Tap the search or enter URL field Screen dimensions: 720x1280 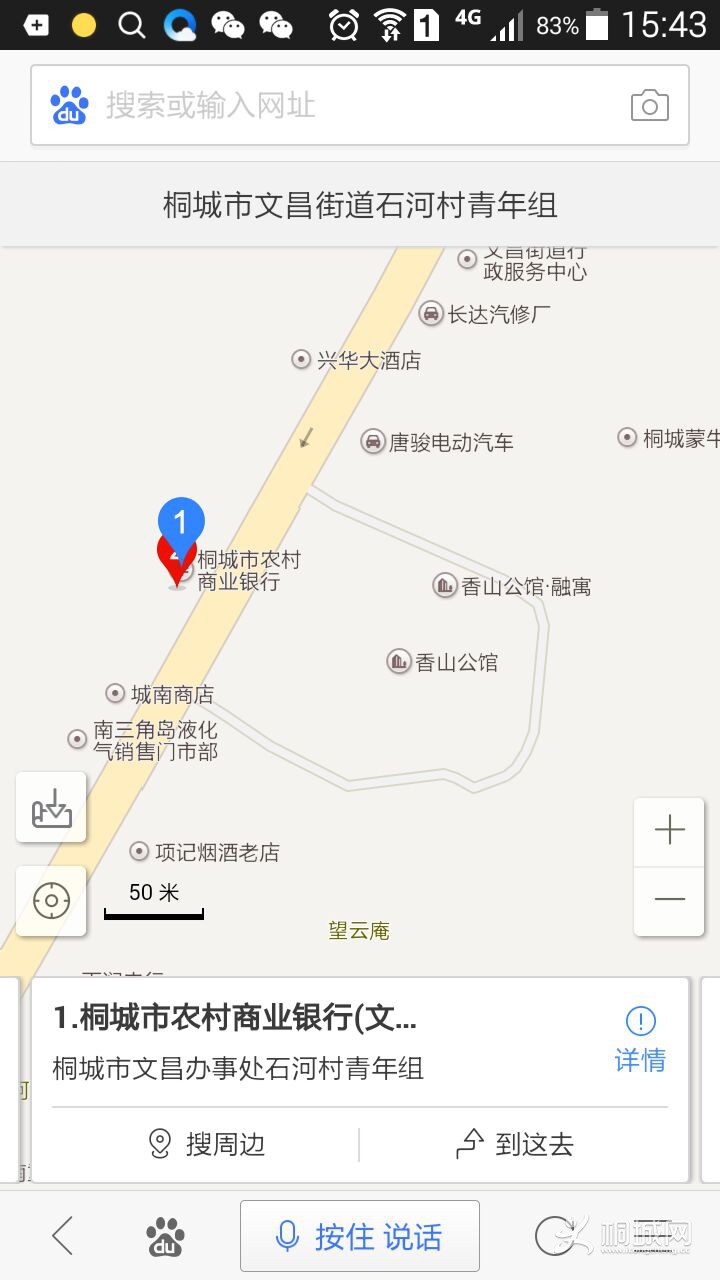pyautogui.click(x=340, y=105)
